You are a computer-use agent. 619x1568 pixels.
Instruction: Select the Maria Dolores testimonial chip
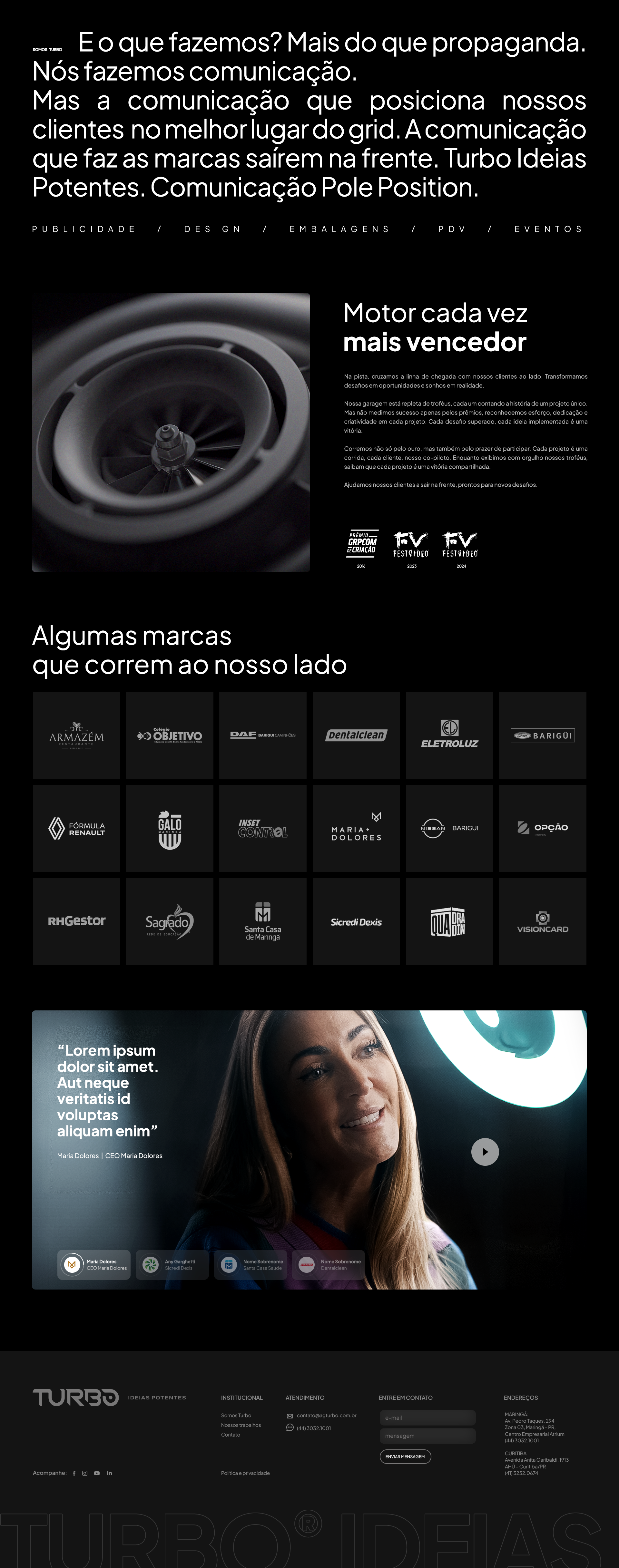pyautogui.click(x=94, y=1264)
